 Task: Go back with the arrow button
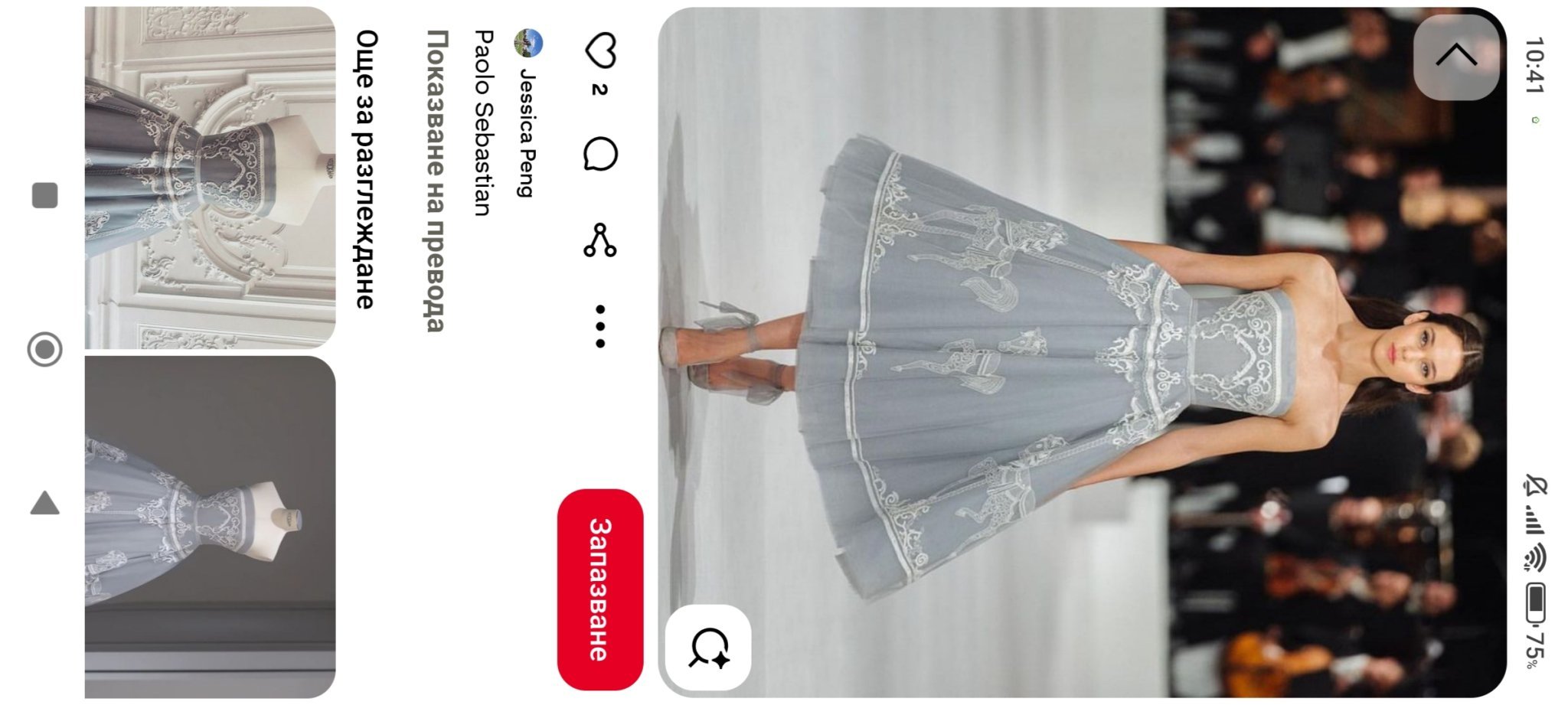click(x=1455, y=56)
